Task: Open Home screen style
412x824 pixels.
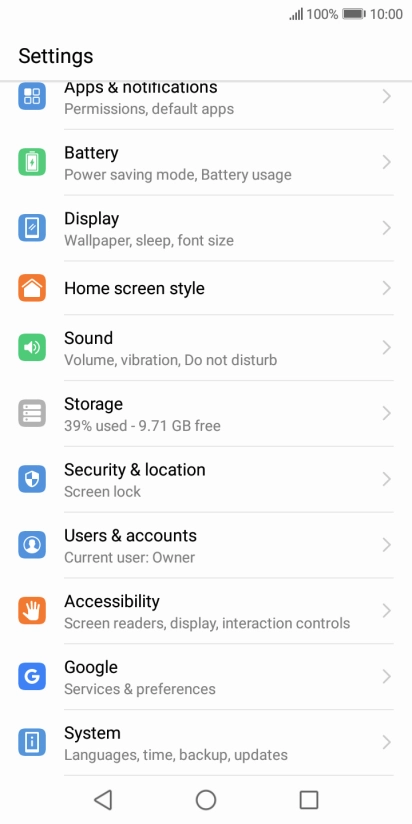Action: click(206, 288)
